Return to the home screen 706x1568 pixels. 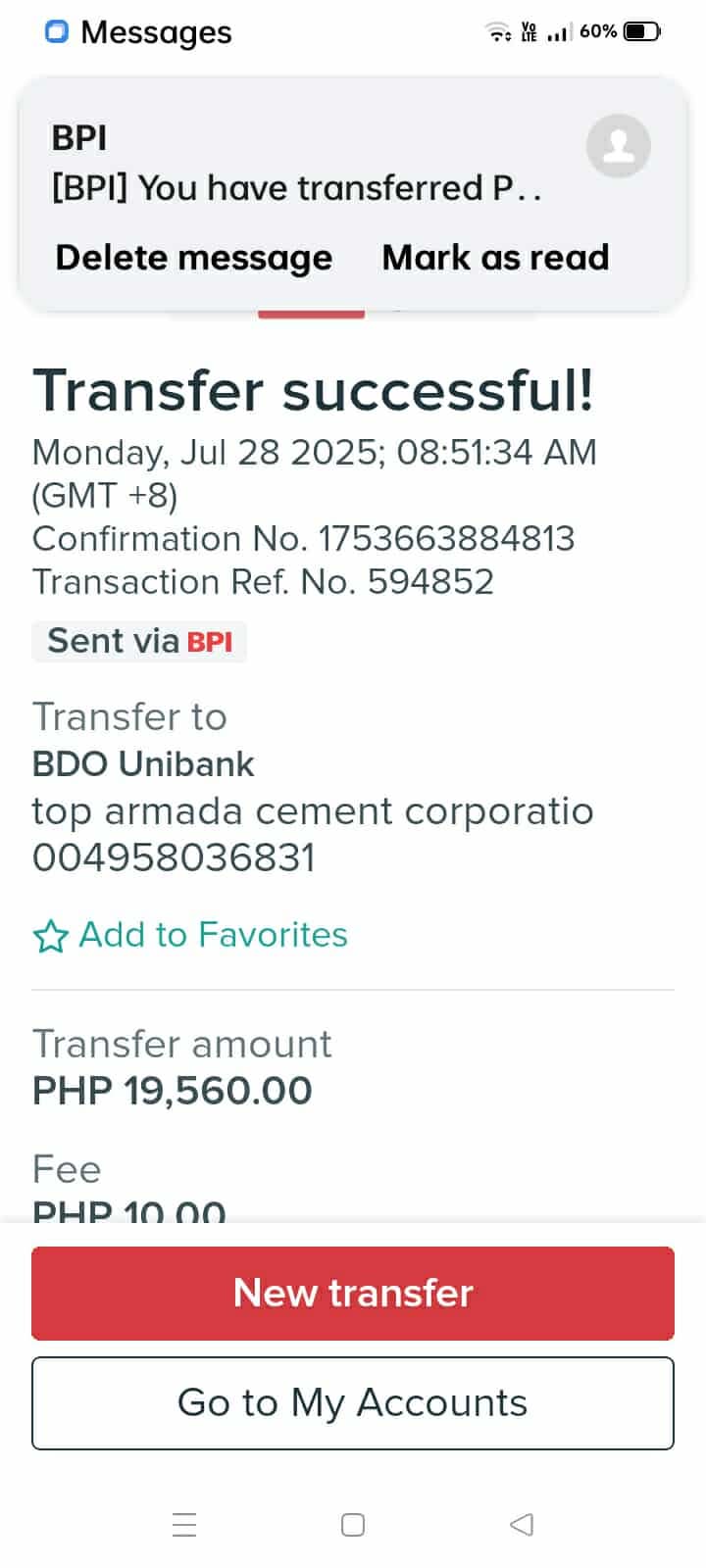pyautogui.click(x=353, y=1524)
